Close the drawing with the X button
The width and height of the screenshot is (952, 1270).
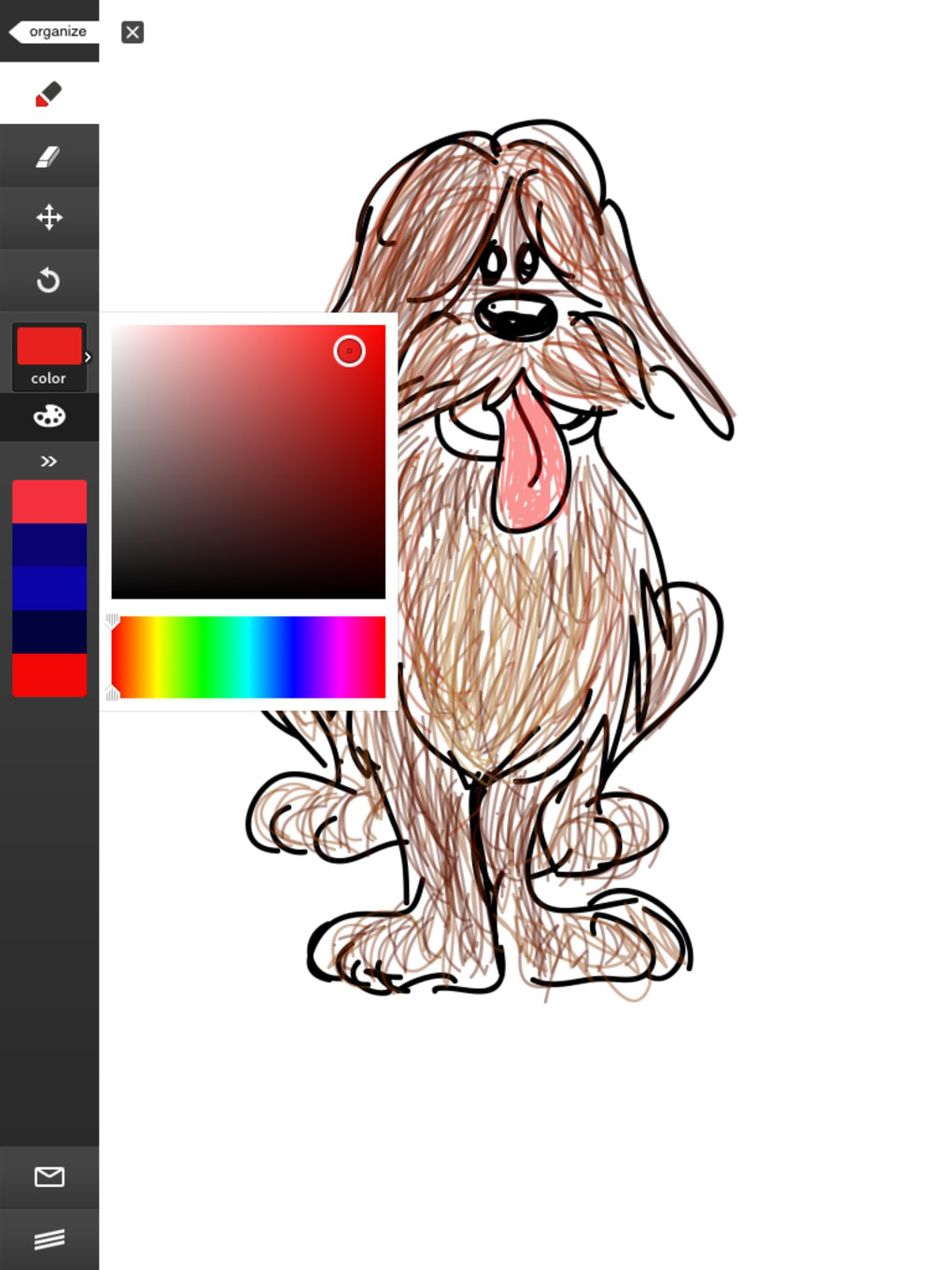coord(133,33)
